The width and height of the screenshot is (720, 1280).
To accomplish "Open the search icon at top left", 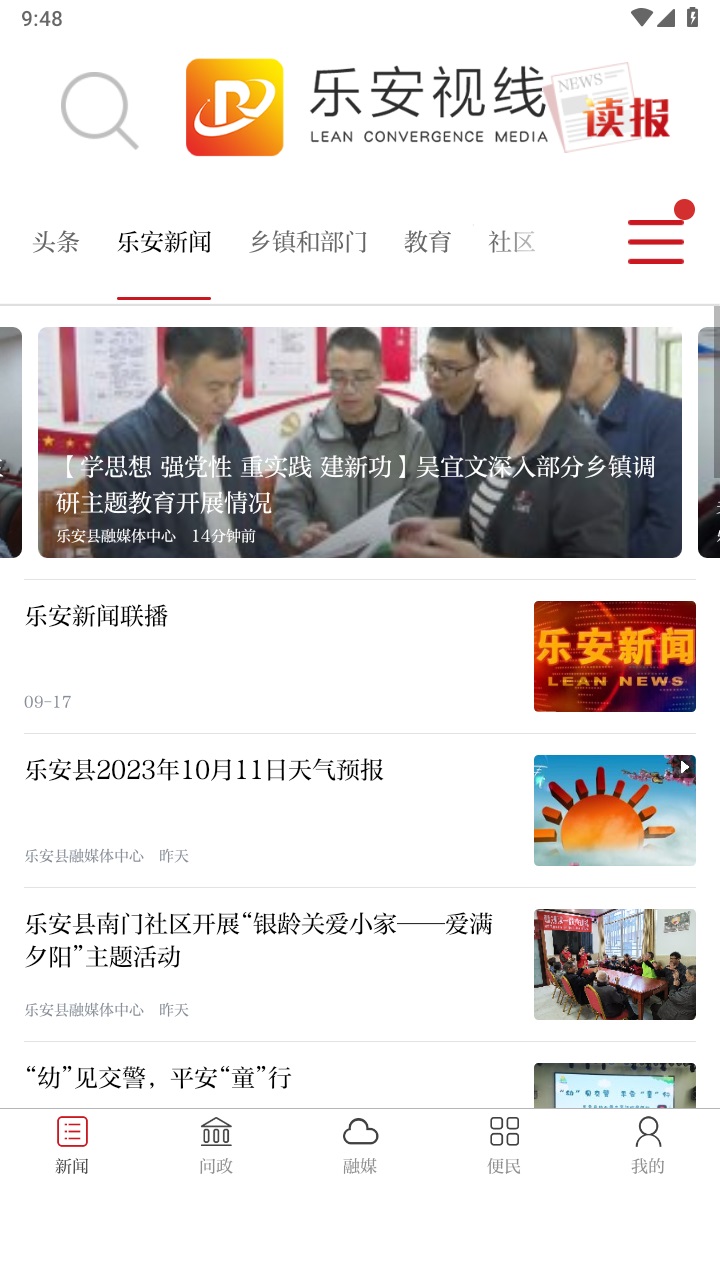I will click(x=99, y=108).
